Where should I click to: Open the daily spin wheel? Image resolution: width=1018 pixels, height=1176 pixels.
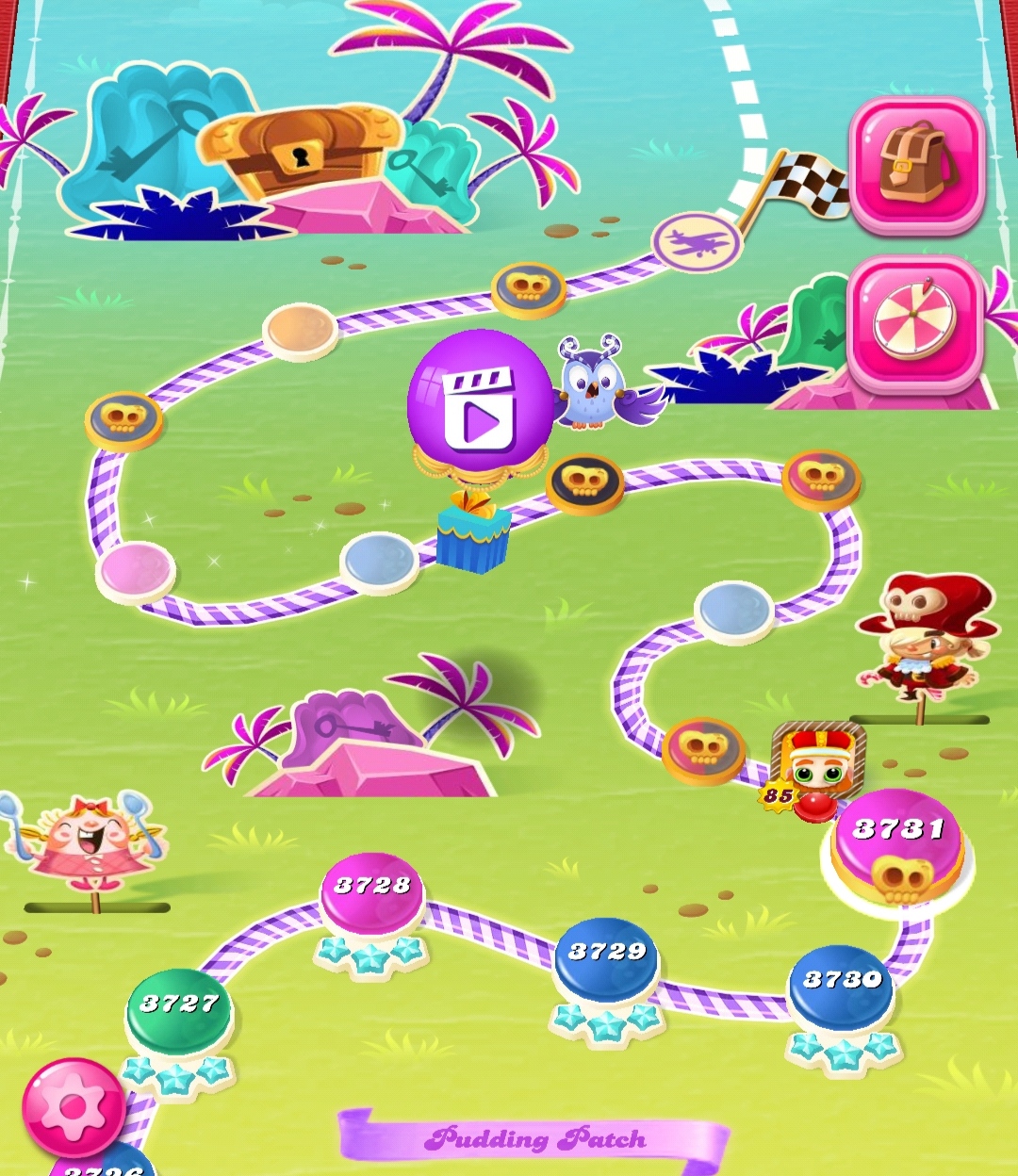click(916, 323)
